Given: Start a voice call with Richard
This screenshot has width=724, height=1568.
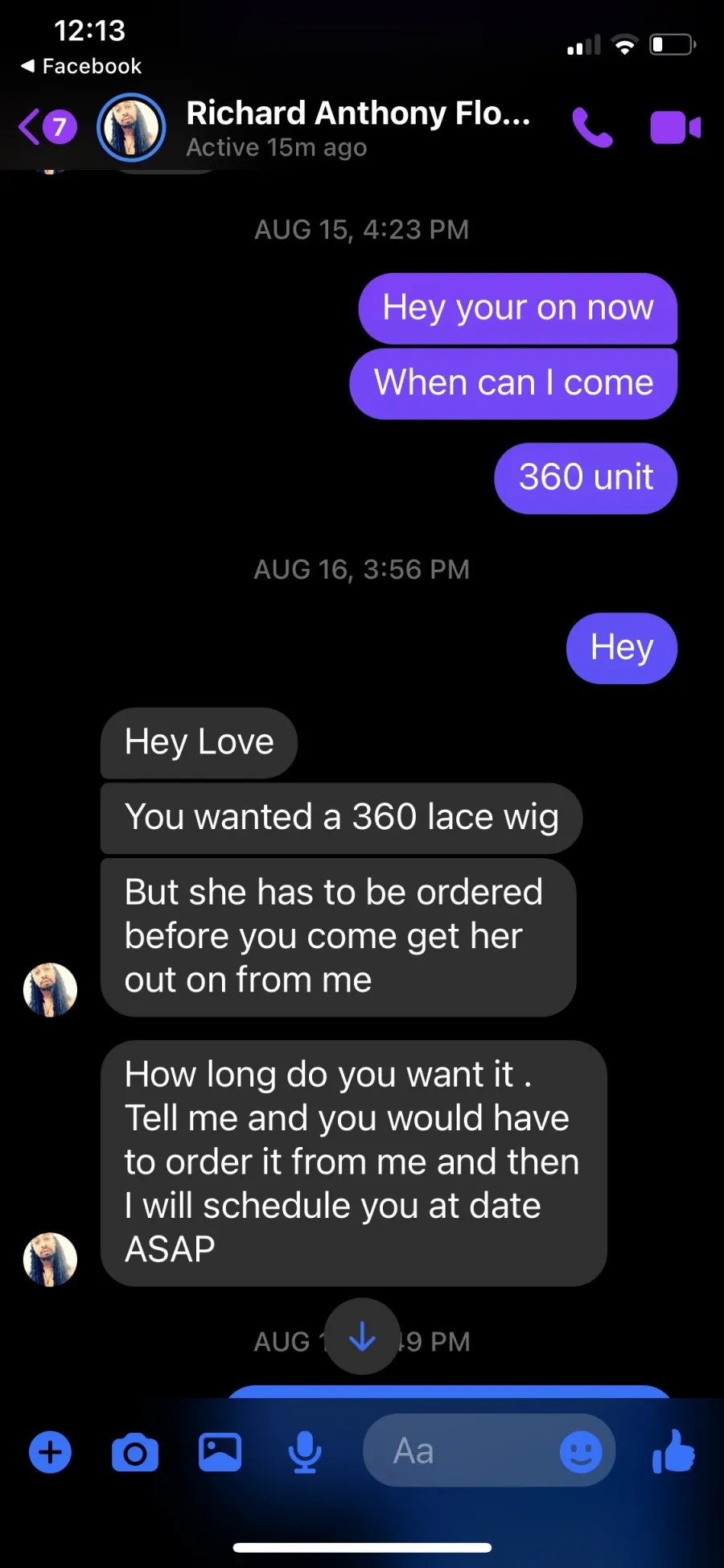Looking at the screenshot, I should [592, 128].
